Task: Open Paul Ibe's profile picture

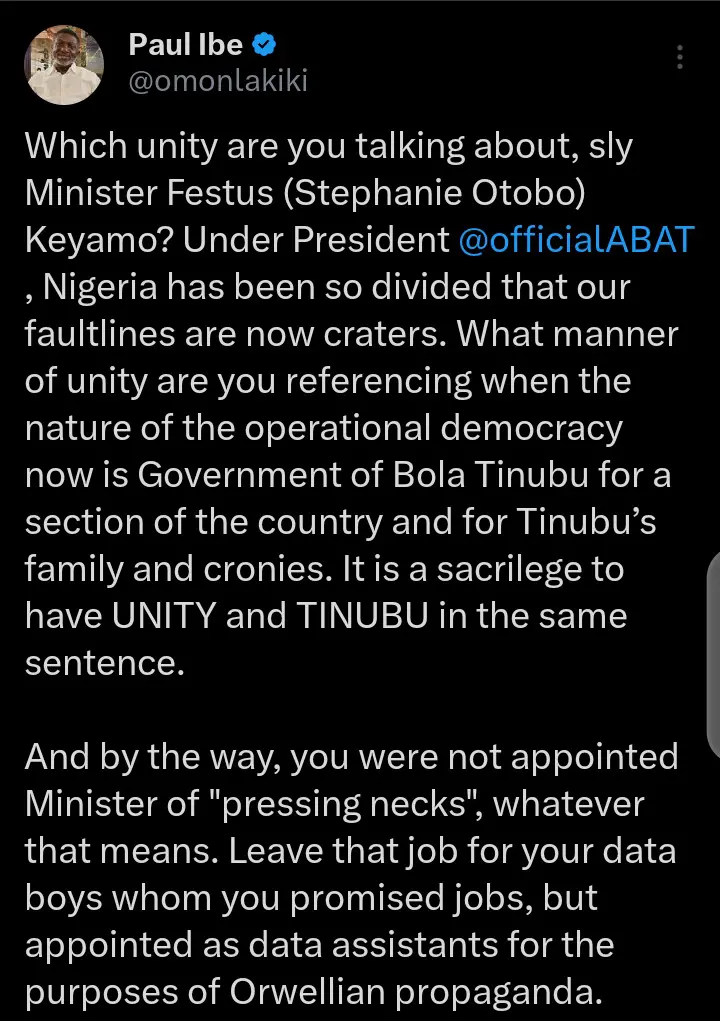Action: click(64, 64)
